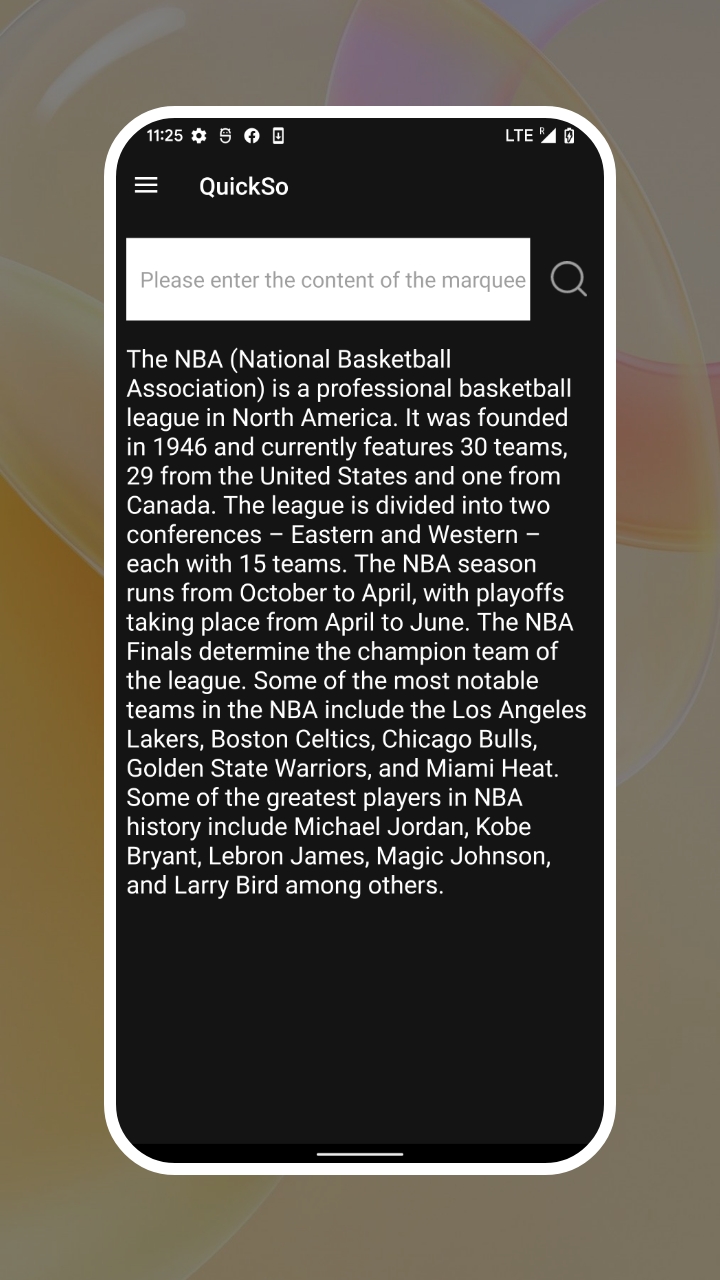Open the hamburger drawer menu

[x=146, y=186]
